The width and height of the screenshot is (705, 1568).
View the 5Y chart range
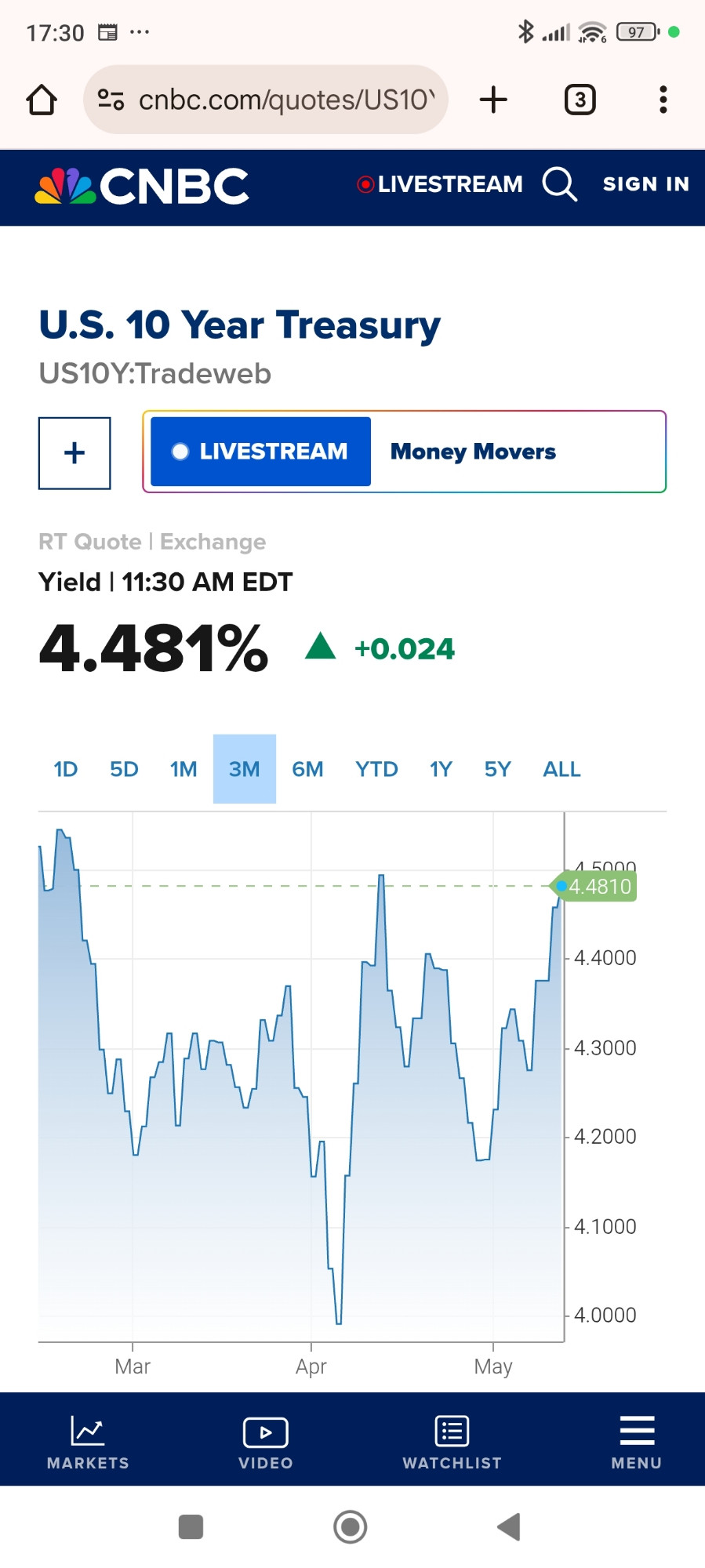pos(497,769)
